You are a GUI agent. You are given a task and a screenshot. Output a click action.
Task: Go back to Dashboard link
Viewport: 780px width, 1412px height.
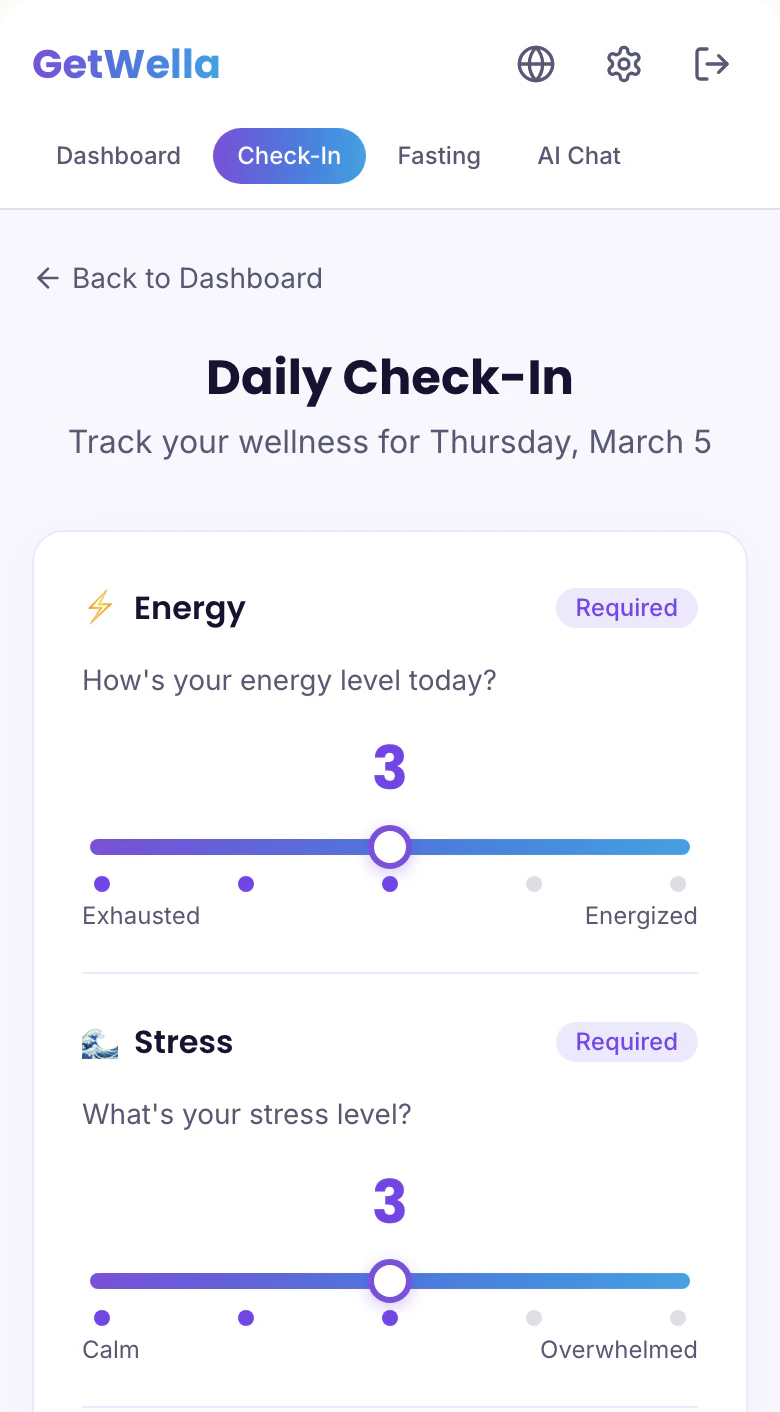pos(180,278)
